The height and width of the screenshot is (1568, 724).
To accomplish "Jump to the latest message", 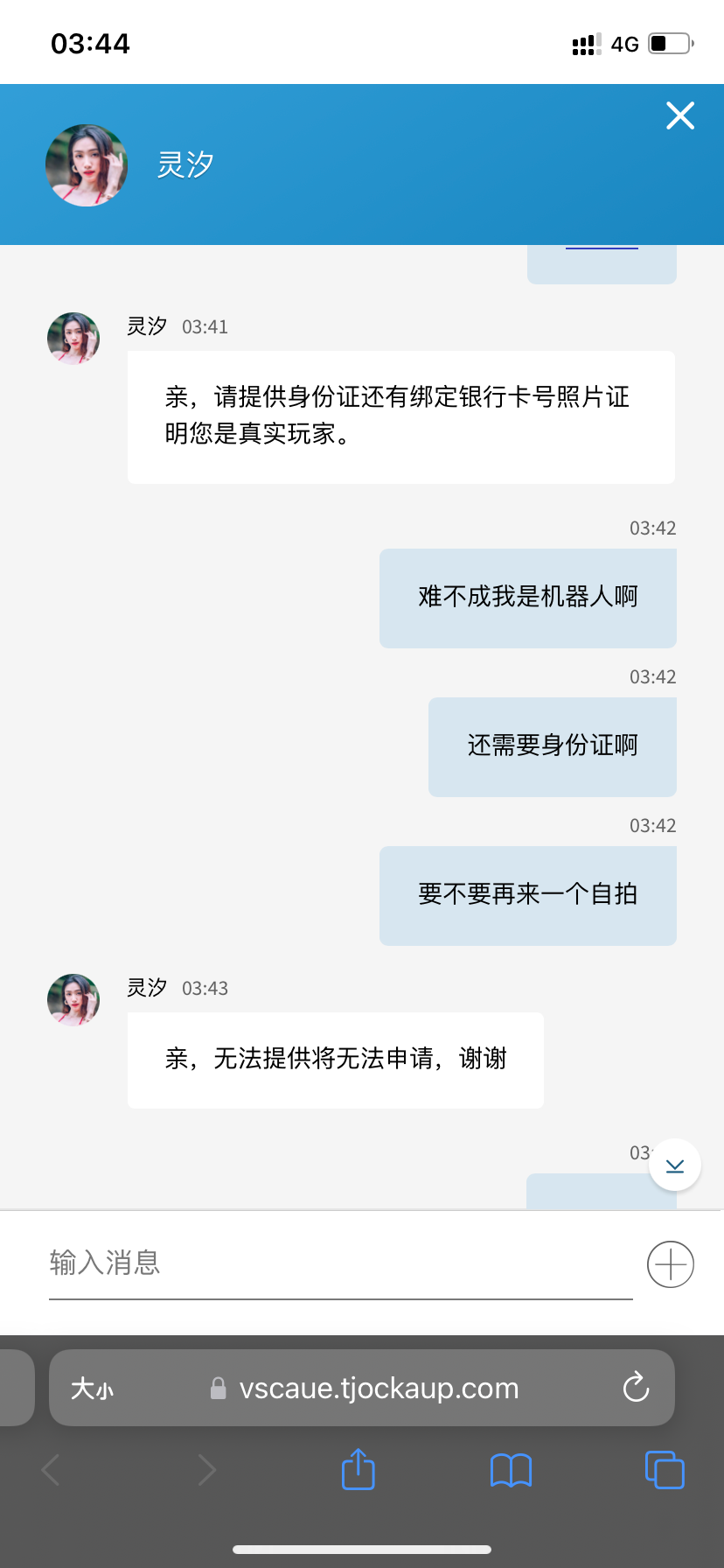I will click(674, 1165).
